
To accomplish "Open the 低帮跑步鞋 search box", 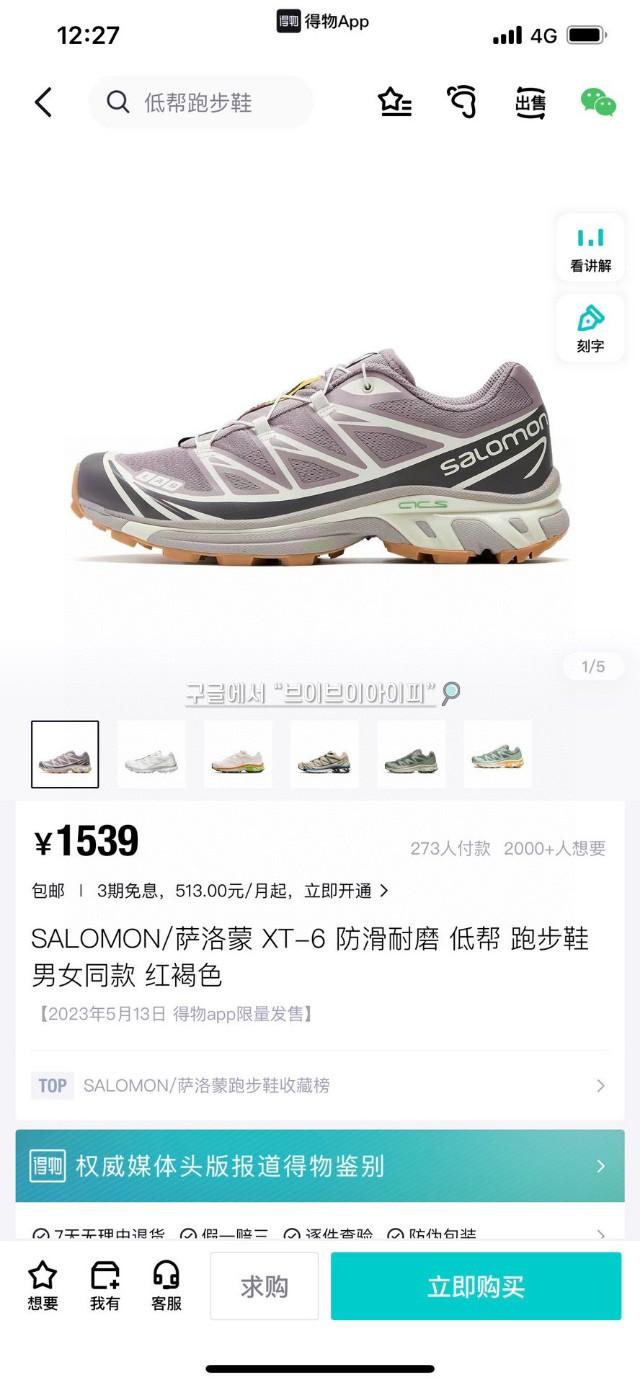I will coord(200,102).
